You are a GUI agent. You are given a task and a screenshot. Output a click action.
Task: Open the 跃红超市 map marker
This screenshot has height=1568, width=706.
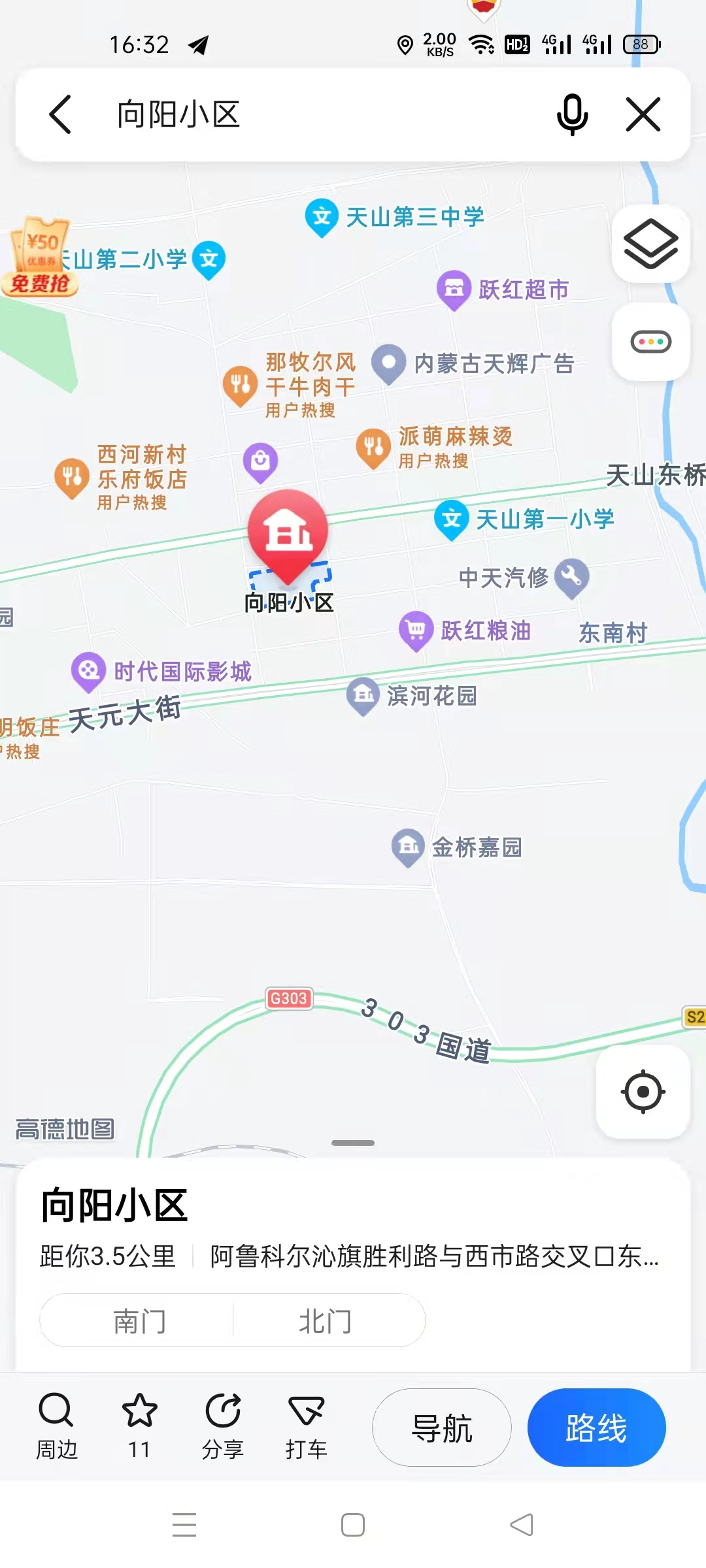(454, 288)
